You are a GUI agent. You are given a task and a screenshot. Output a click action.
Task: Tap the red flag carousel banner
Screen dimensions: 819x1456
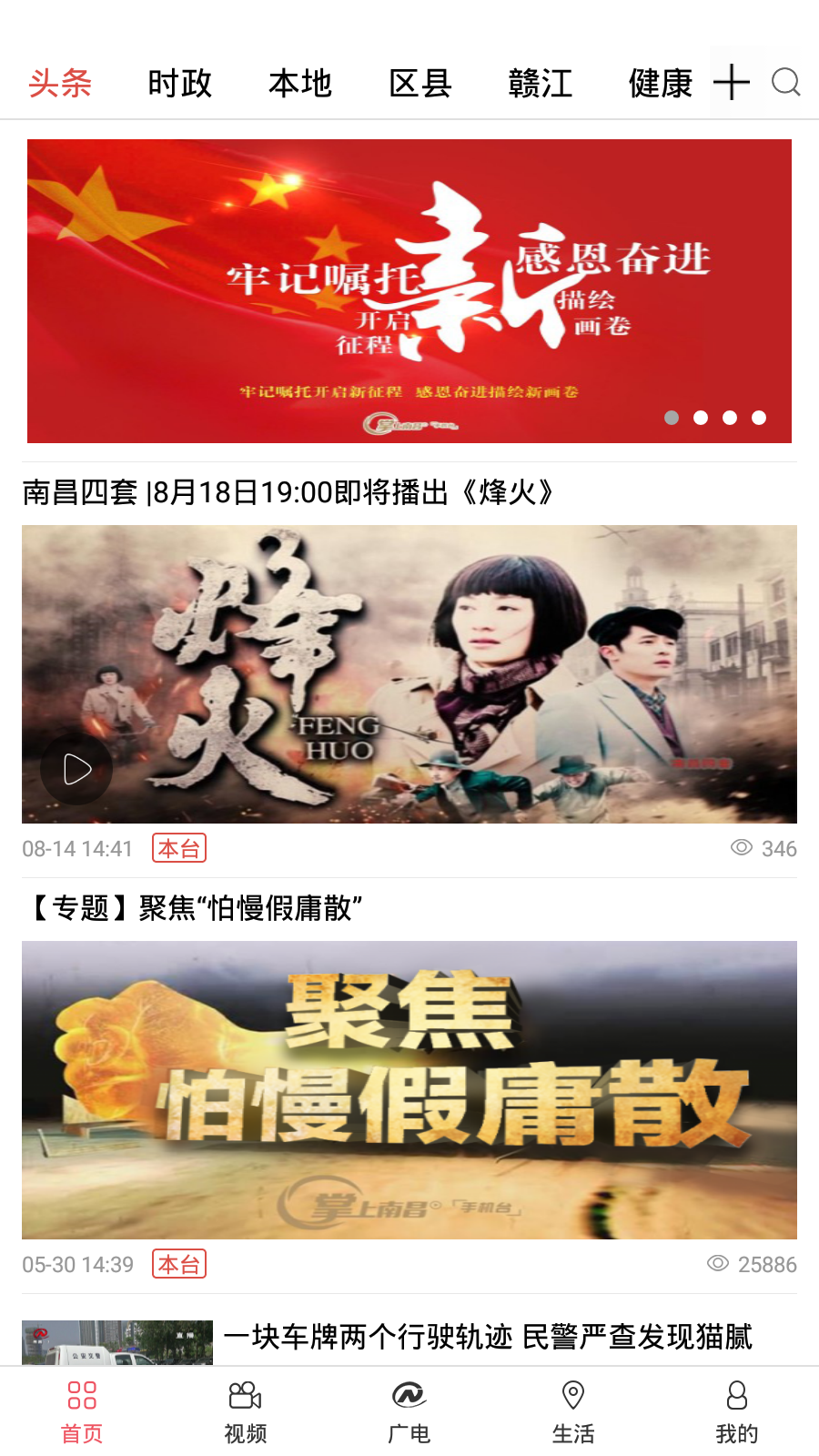click(x=409, y=289)
